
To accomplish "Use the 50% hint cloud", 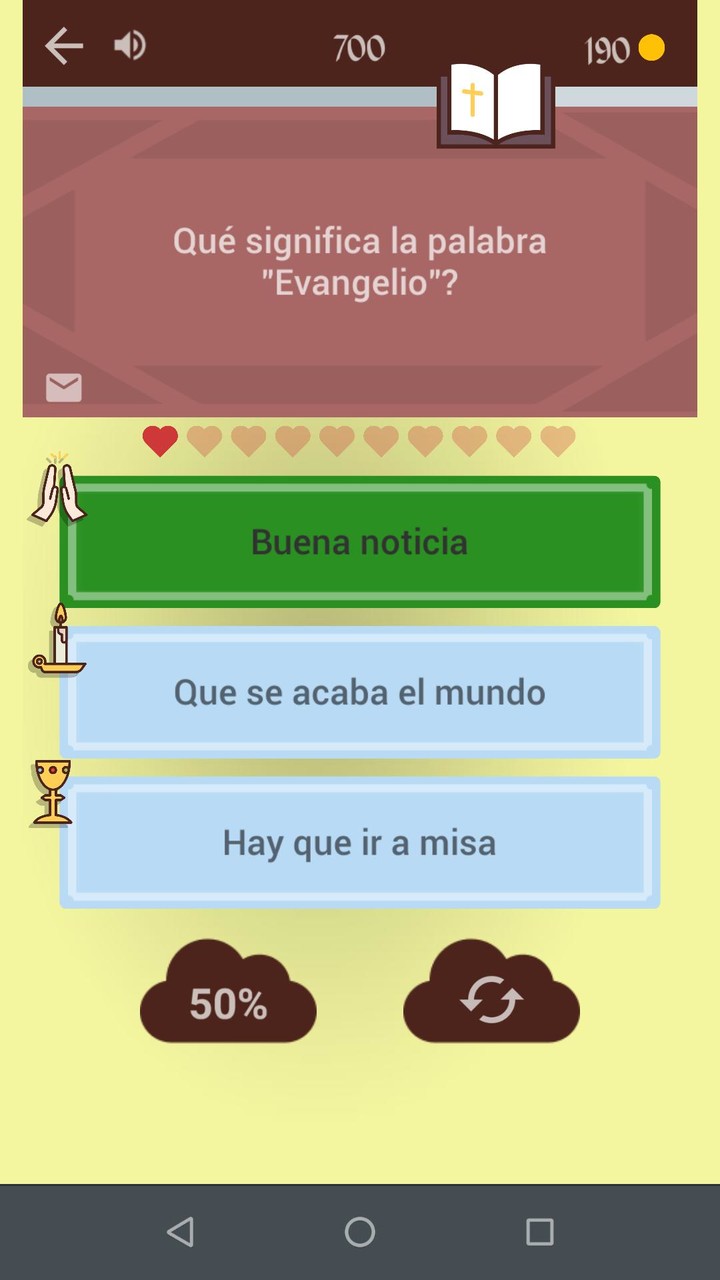I will 228,998.
